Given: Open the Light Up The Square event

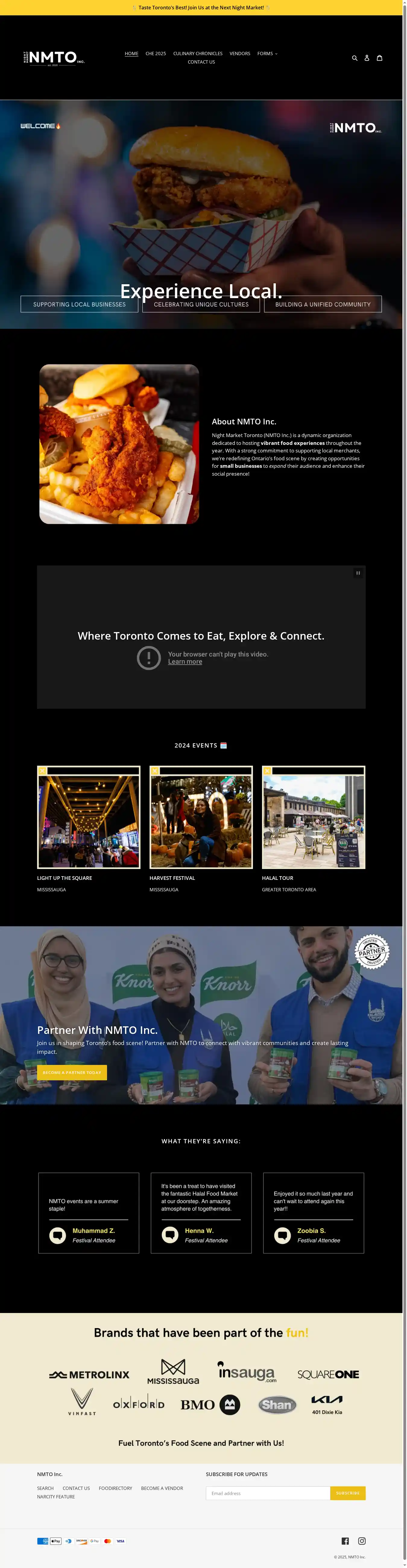Looking at the screenshot, I should 89,817.
